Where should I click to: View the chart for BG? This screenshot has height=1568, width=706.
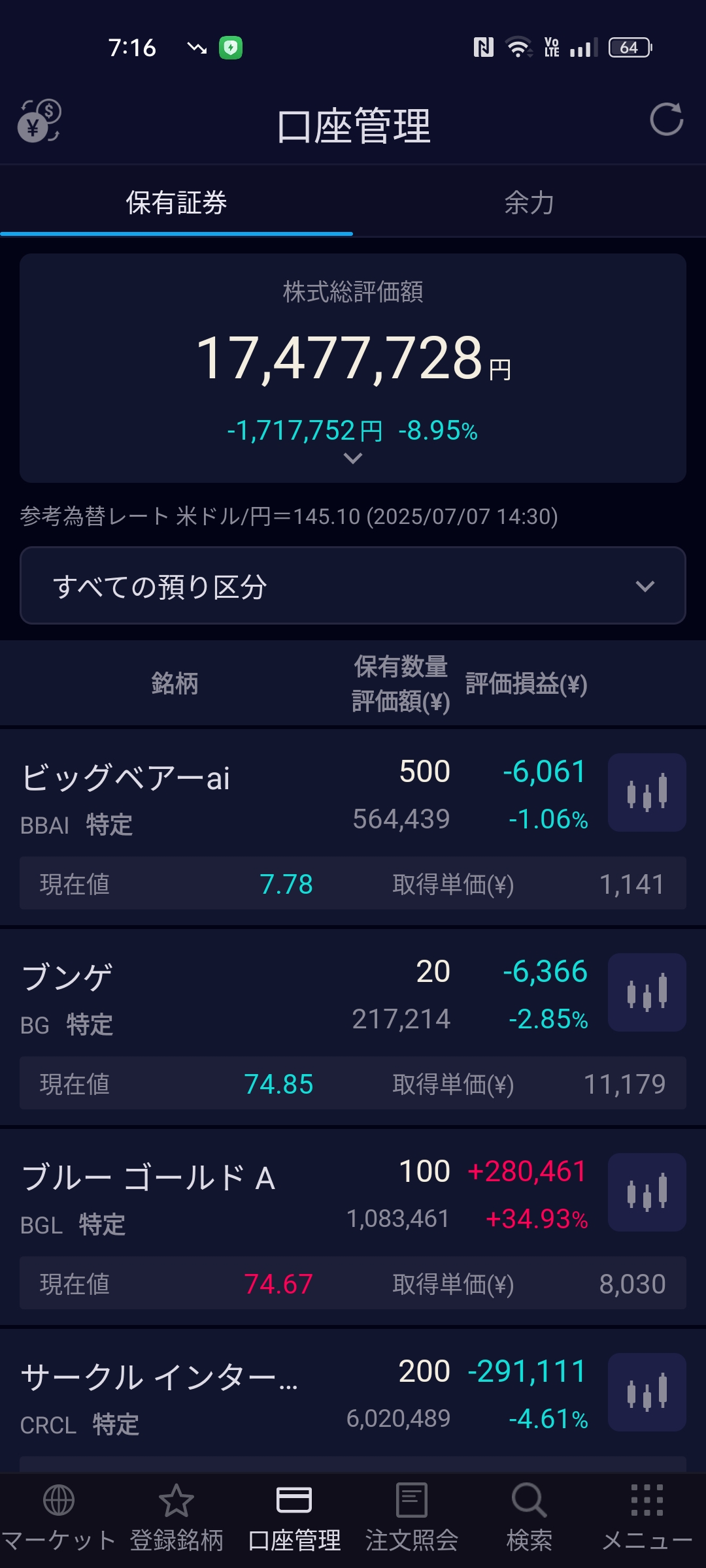pos(647,992)
